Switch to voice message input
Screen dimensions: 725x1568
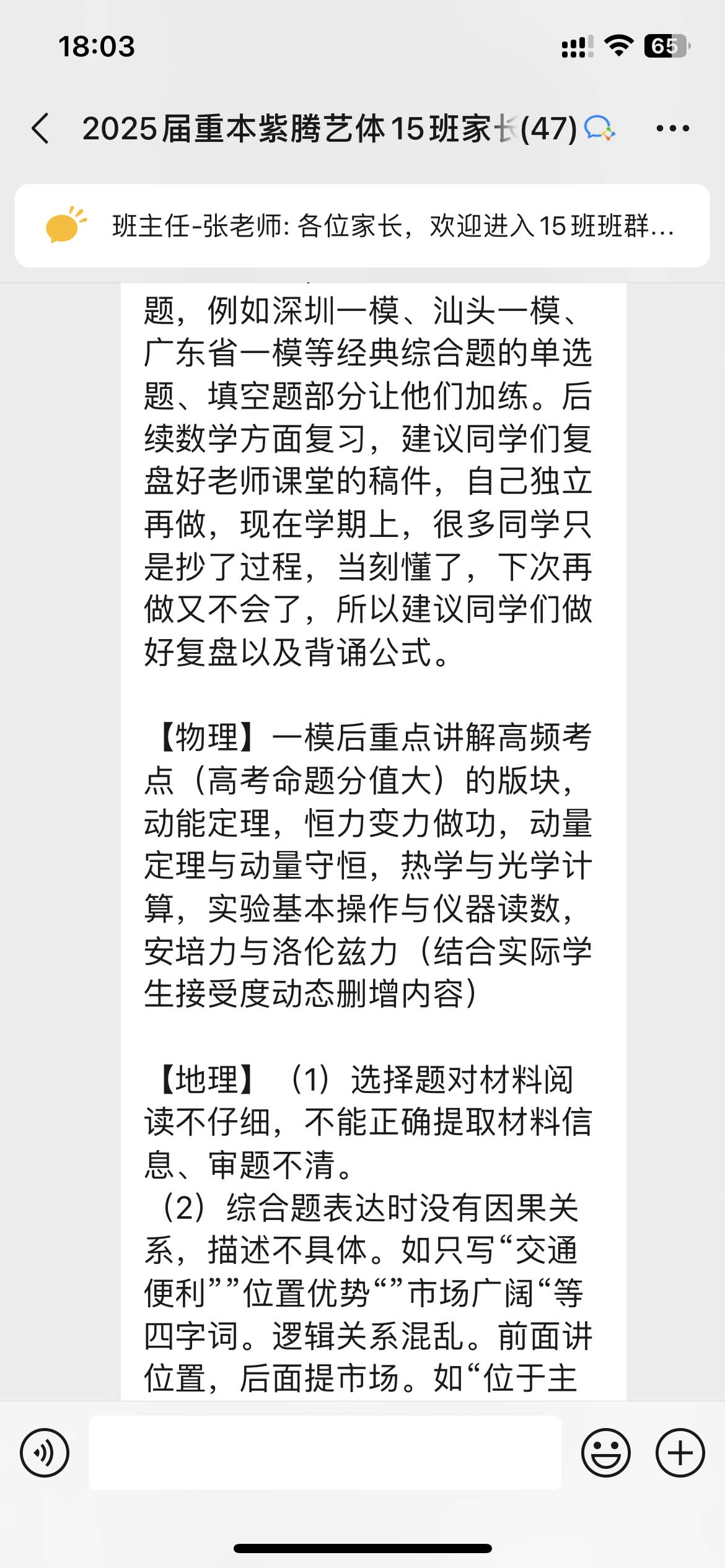point(45,1452)
